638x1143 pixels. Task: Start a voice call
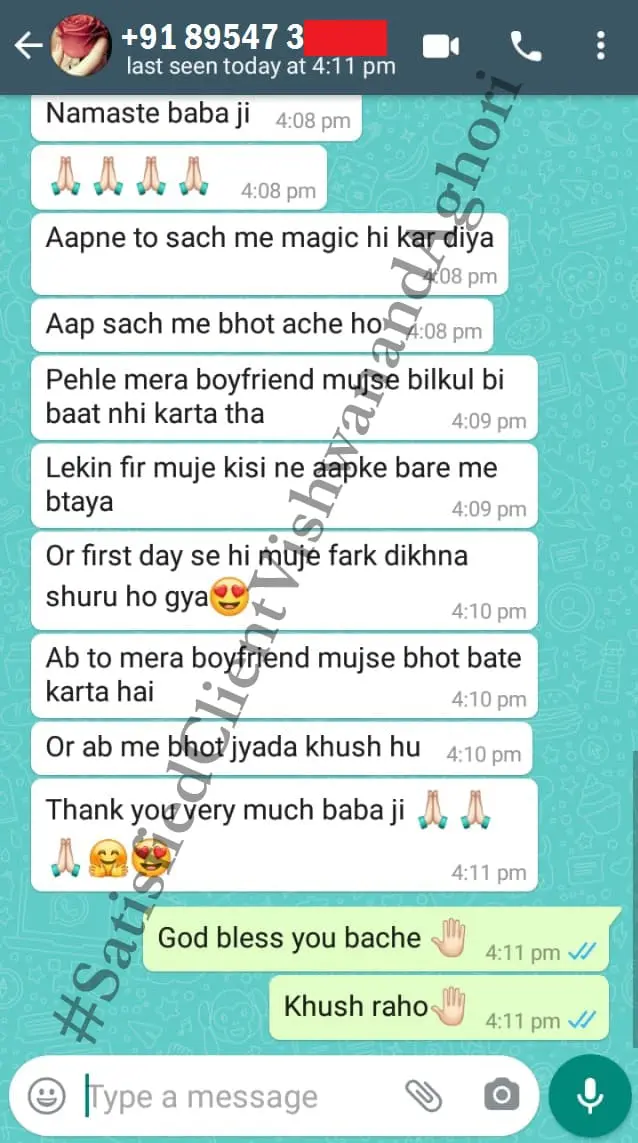coord(525,46)
